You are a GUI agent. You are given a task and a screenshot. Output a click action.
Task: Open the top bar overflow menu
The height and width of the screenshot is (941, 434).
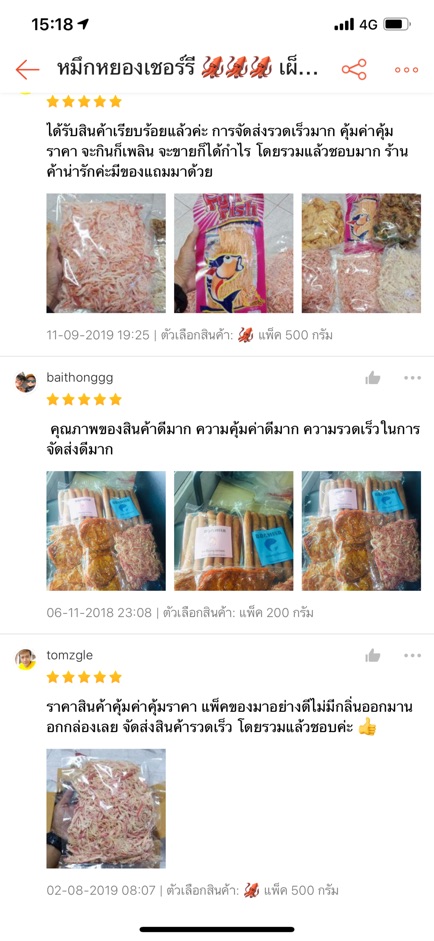406,70
